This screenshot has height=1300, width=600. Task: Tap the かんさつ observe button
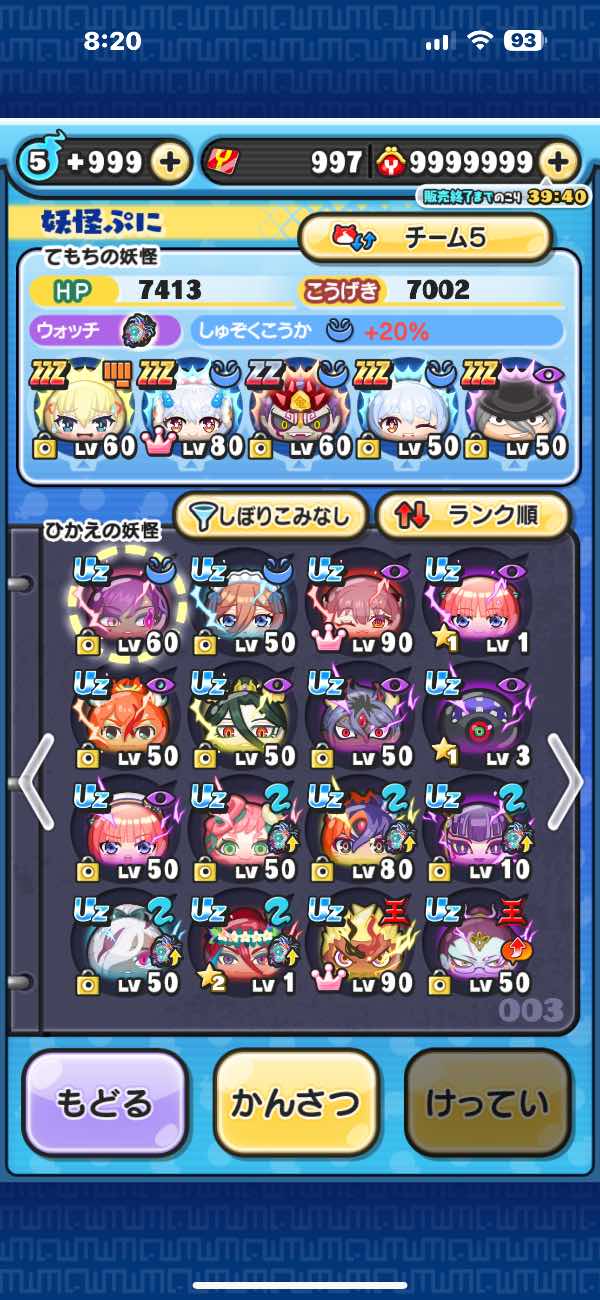coord(296,1102)
